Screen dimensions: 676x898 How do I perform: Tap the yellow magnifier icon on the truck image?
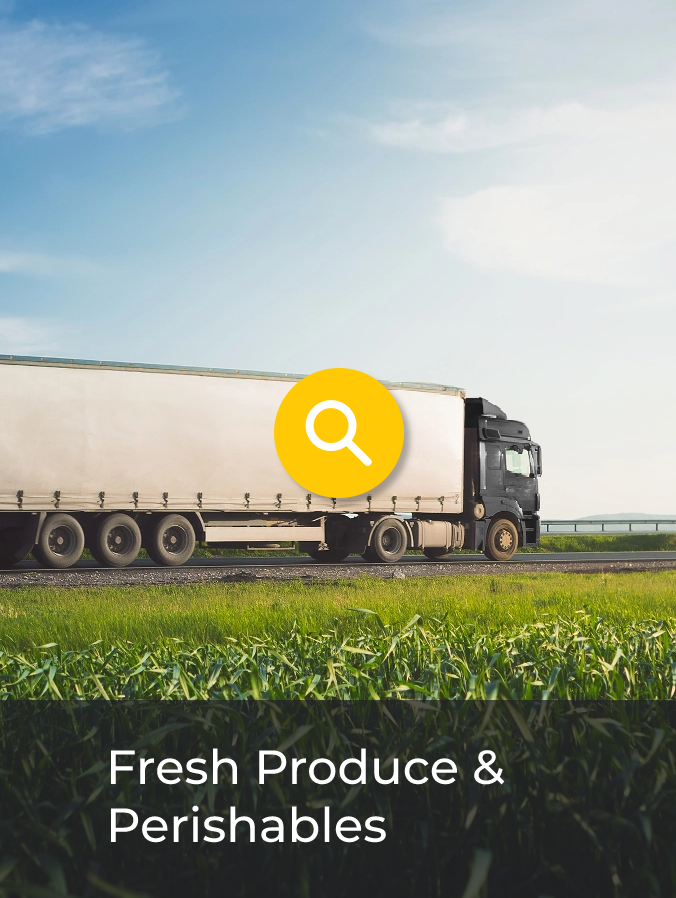[x=339, y=432]
